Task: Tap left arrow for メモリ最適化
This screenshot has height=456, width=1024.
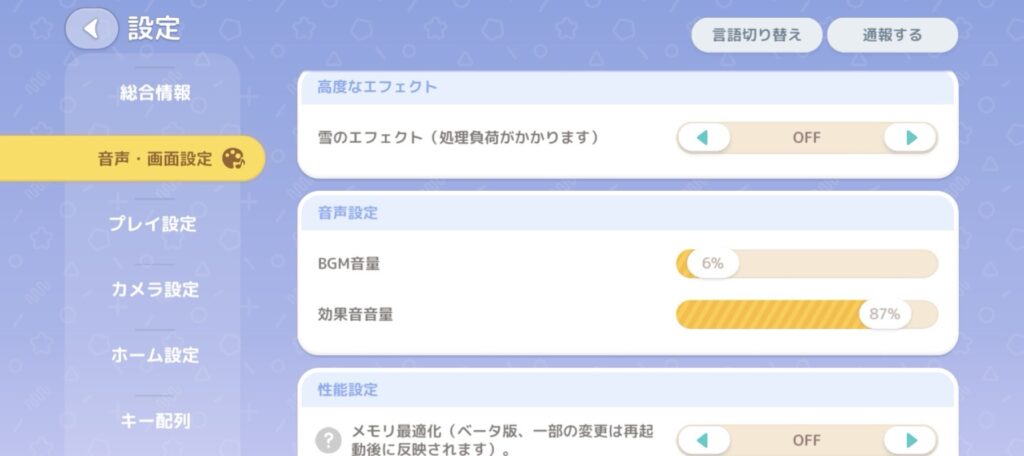Action: click(x=703, y=440)
